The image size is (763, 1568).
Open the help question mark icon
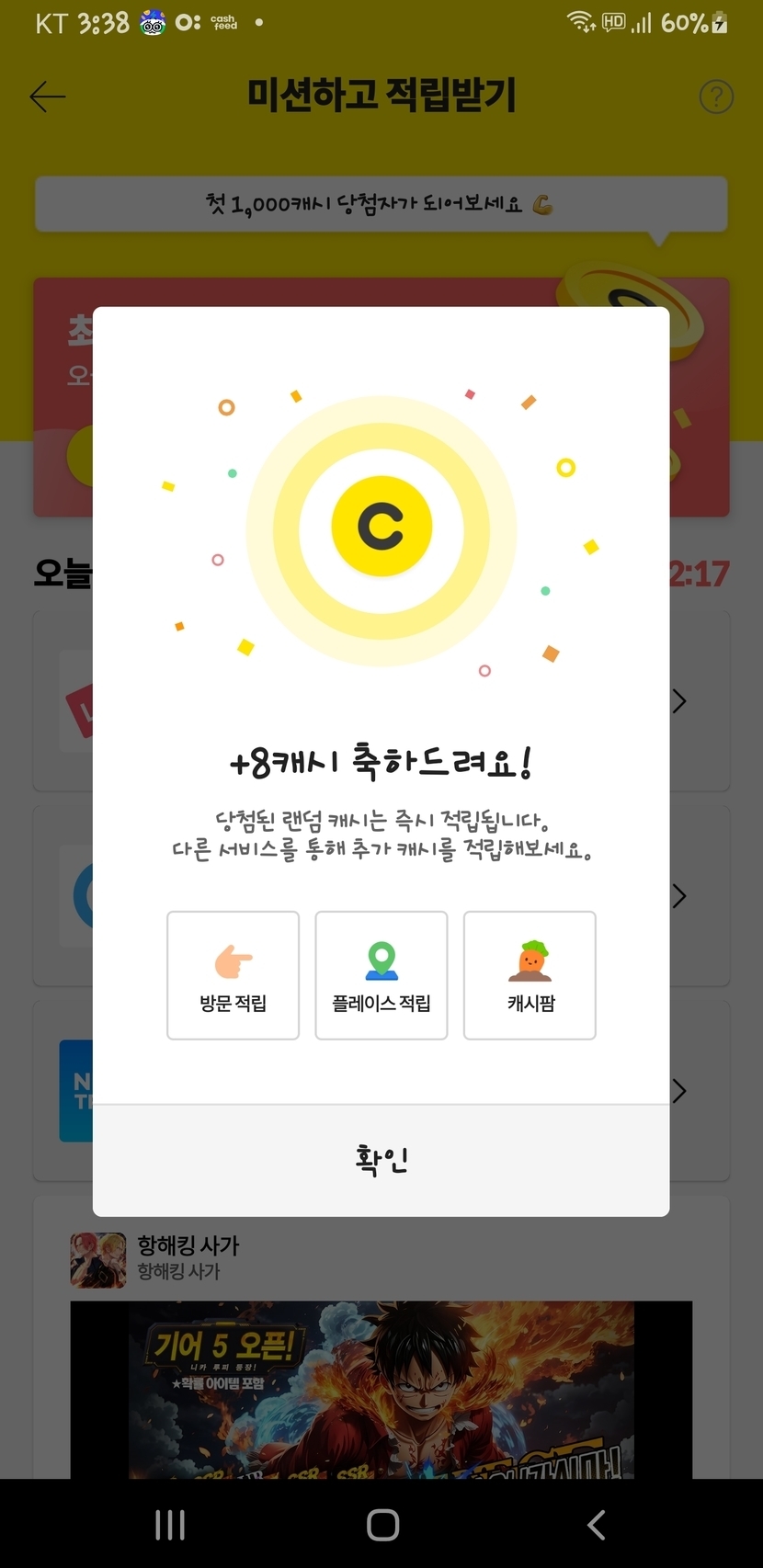(x=716, y=97)
